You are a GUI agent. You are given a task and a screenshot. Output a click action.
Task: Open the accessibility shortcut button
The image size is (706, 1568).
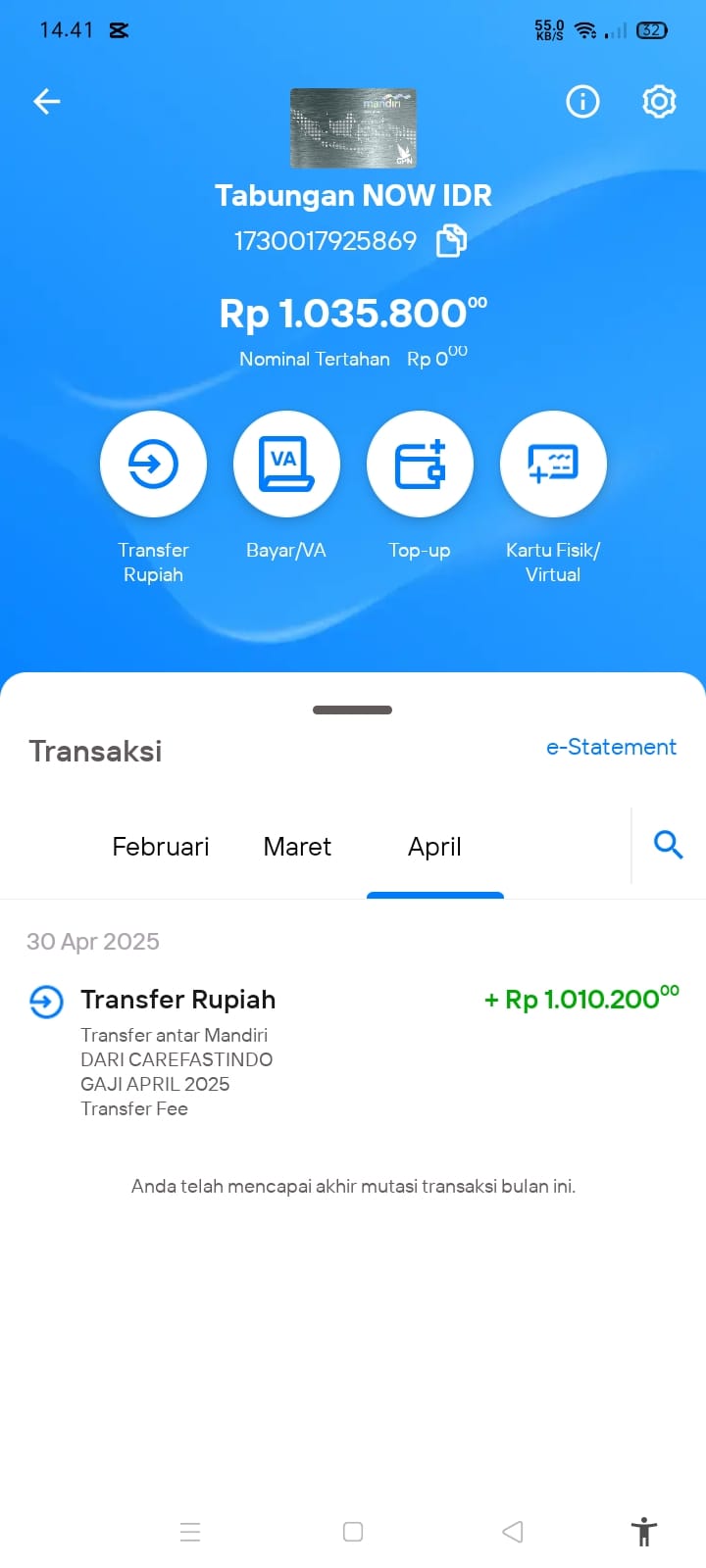pos(644,1532)
